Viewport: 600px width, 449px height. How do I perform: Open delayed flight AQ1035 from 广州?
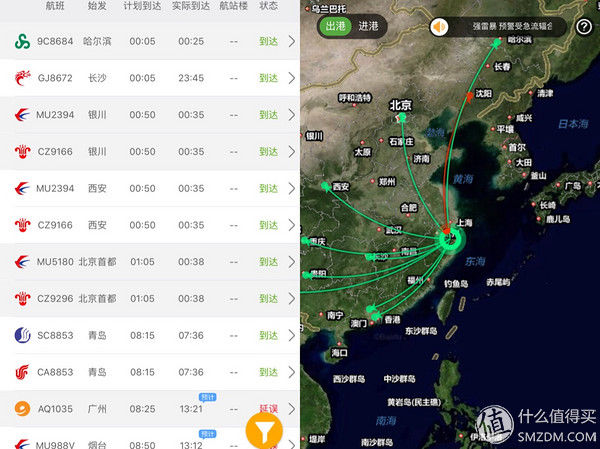150,408
